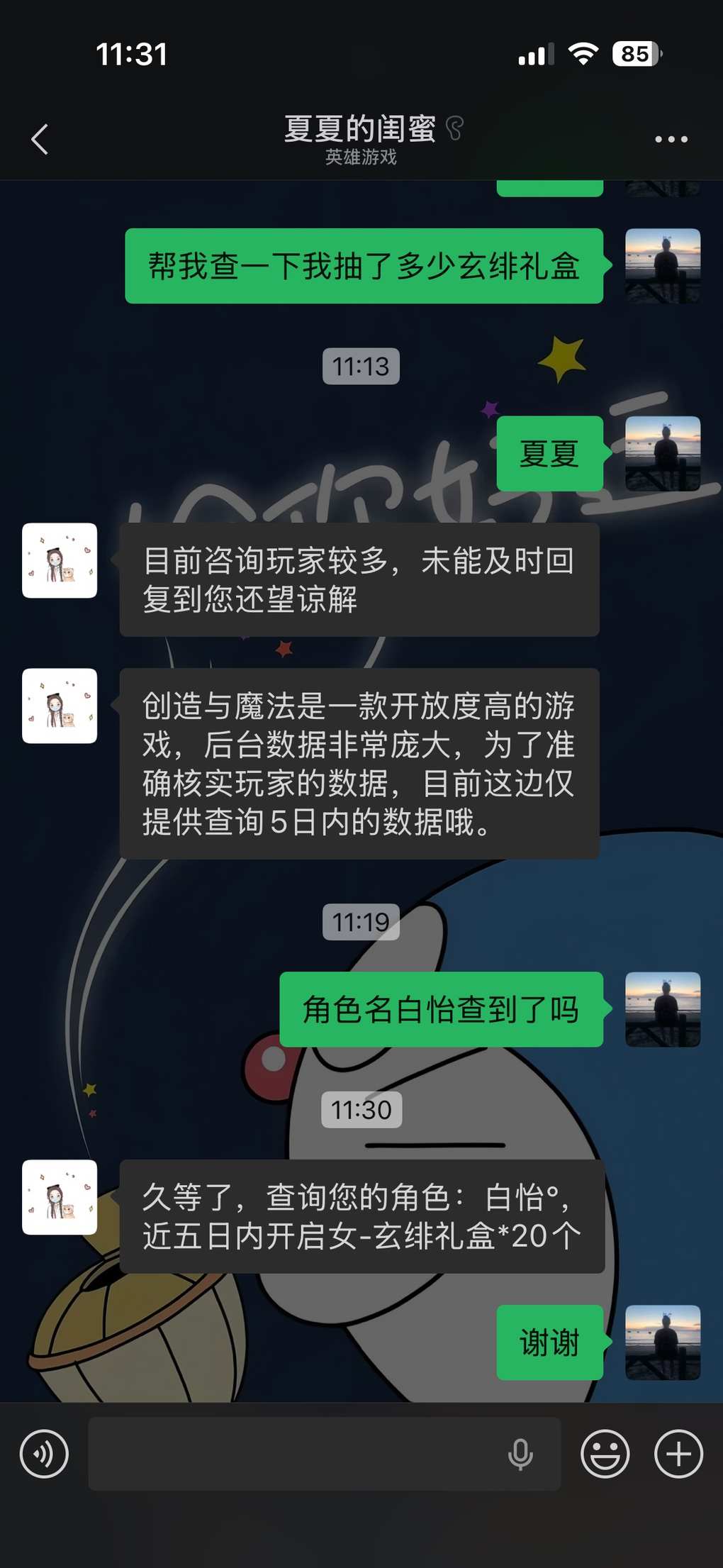Switch to voice message input
The width and height of the screenshot is (723, 1568).
tap(44, 1454)
